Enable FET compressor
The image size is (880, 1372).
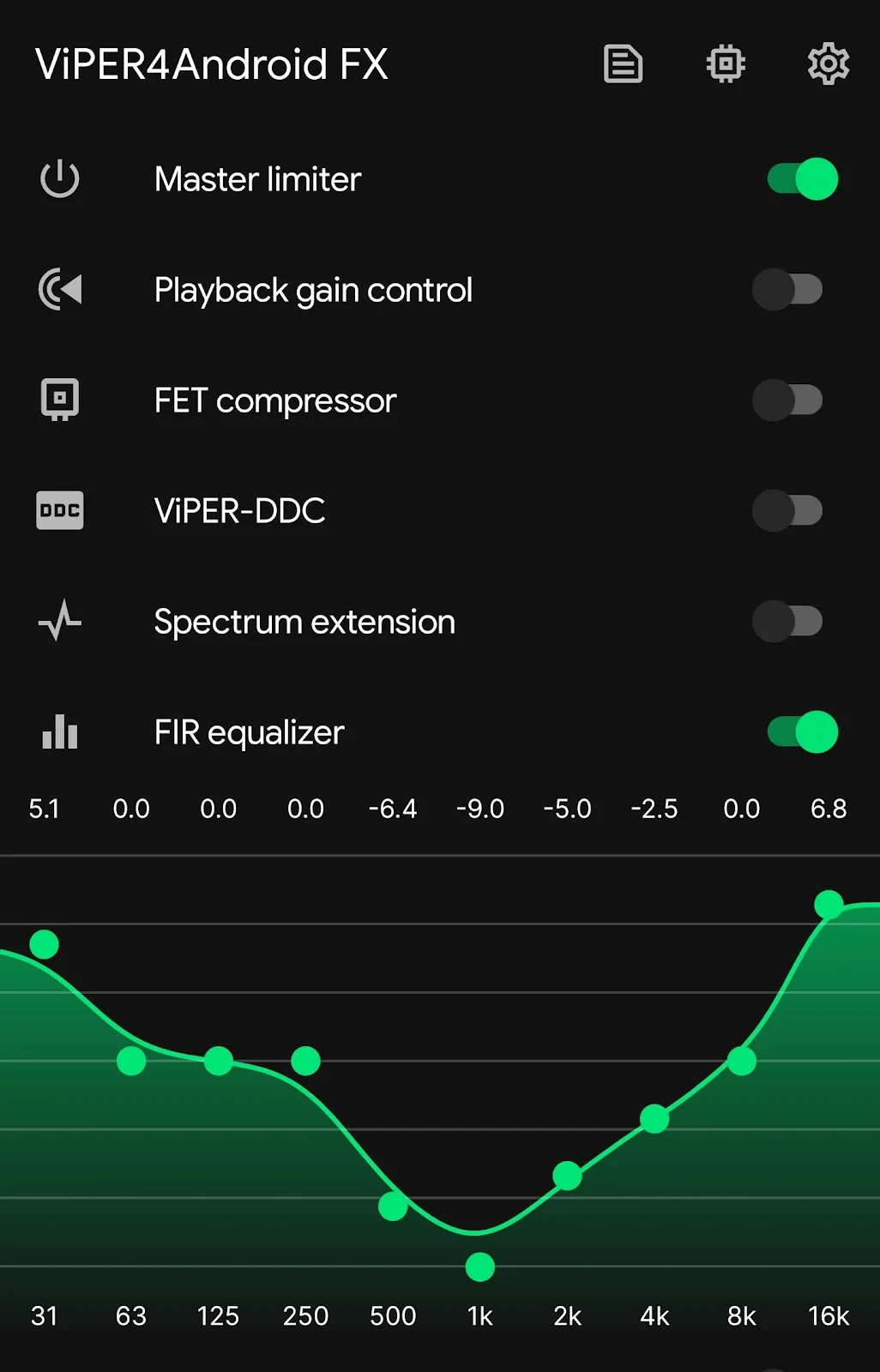tap(787, 400)
